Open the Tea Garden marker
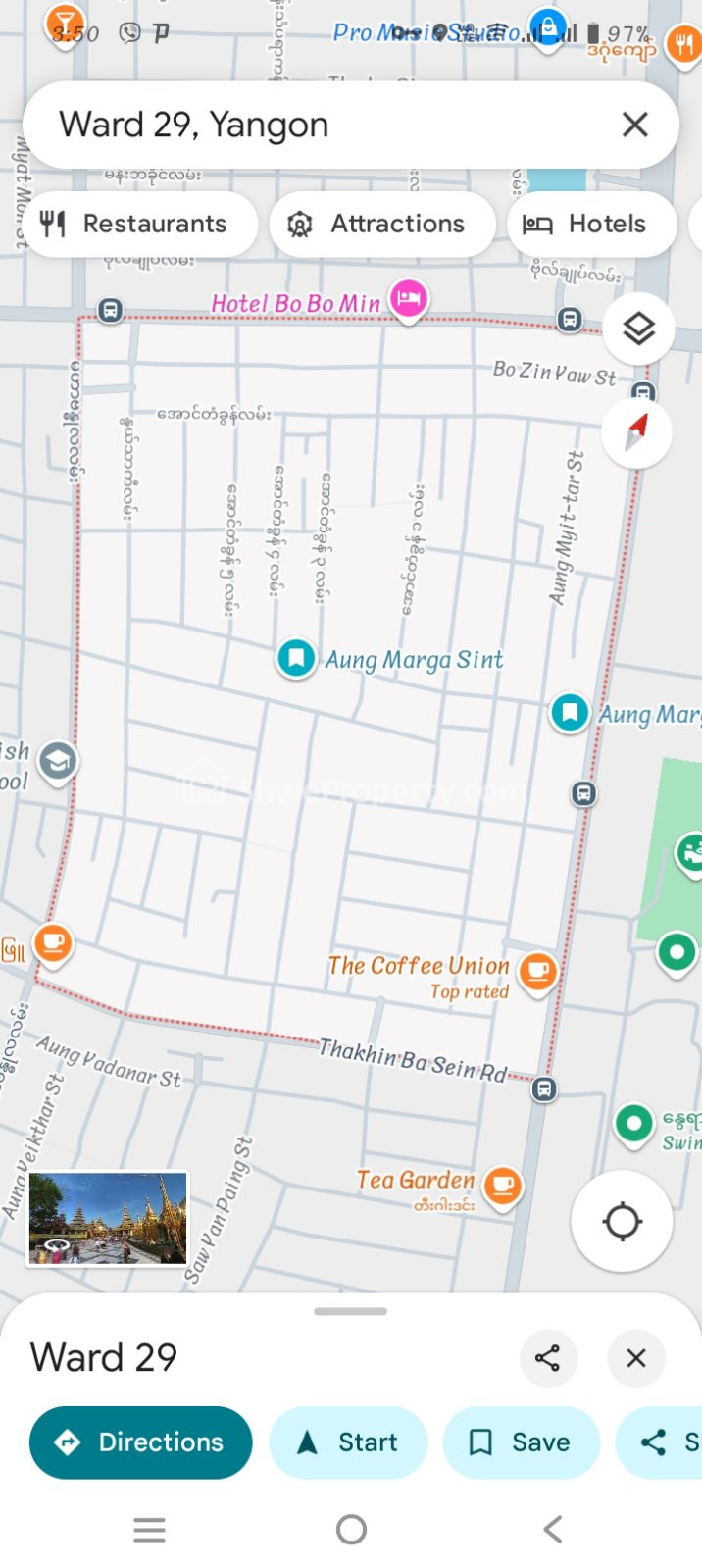 [503, 1186]
